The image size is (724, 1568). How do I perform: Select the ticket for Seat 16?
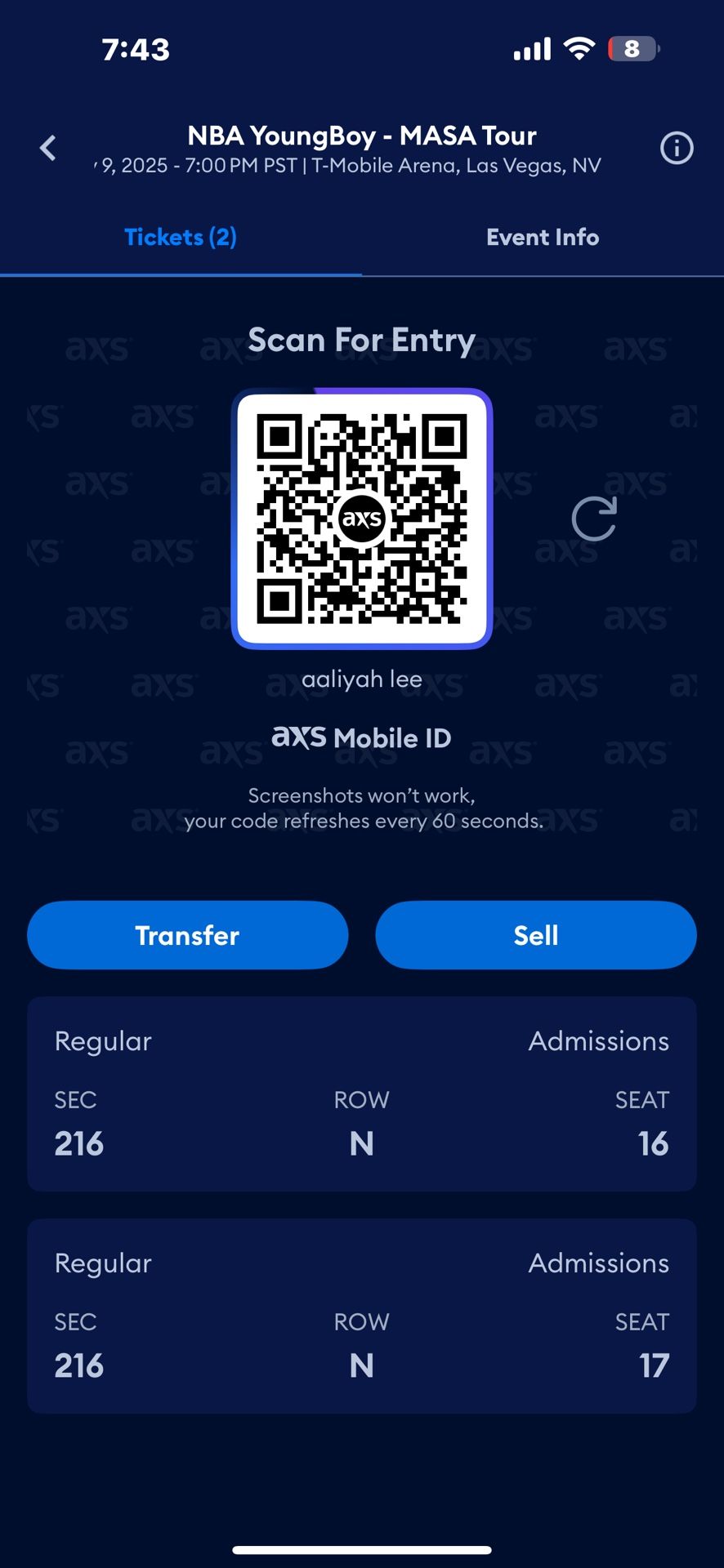[x=360, y=1093]
